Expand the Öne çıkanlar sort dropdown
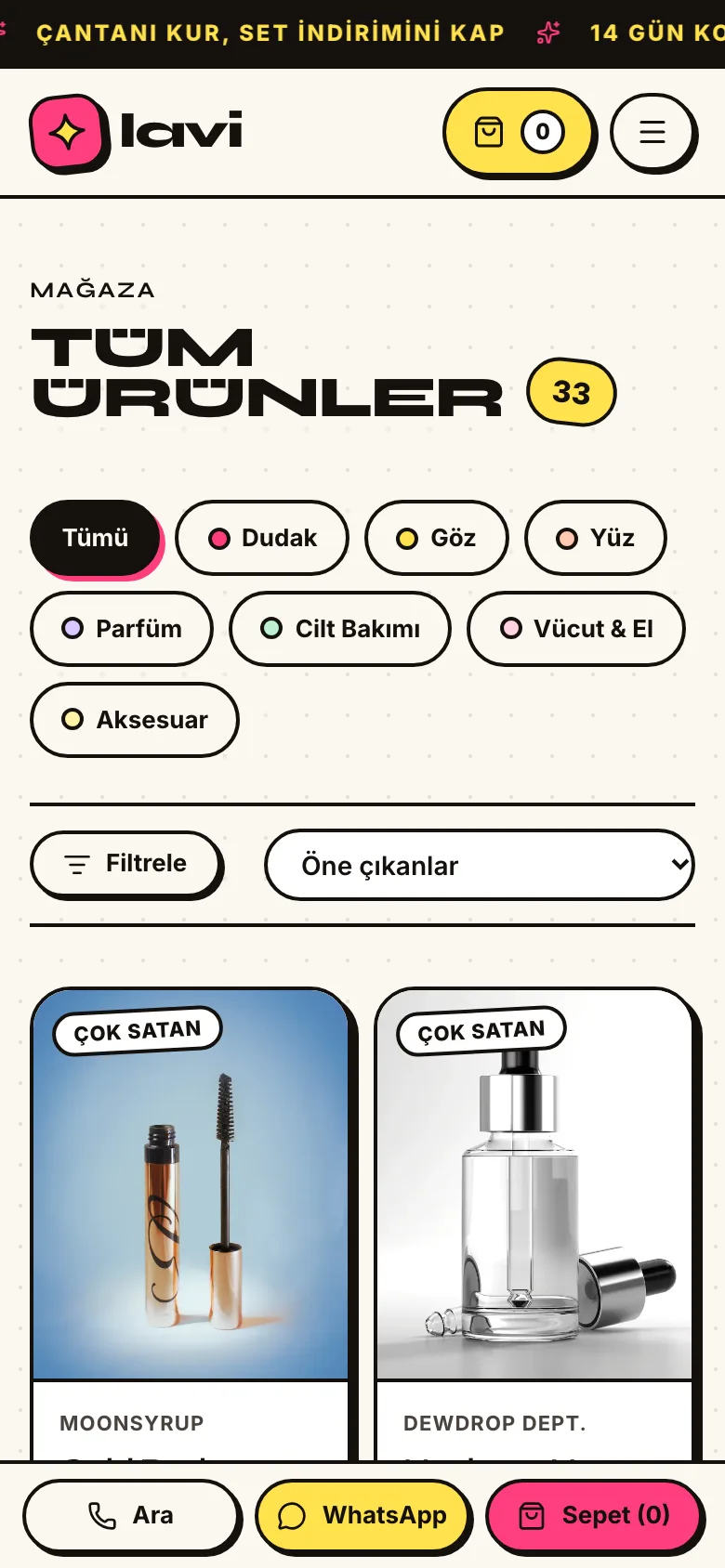The height and width of the screenshot is (1568, 725). click(x=480, y=865)
